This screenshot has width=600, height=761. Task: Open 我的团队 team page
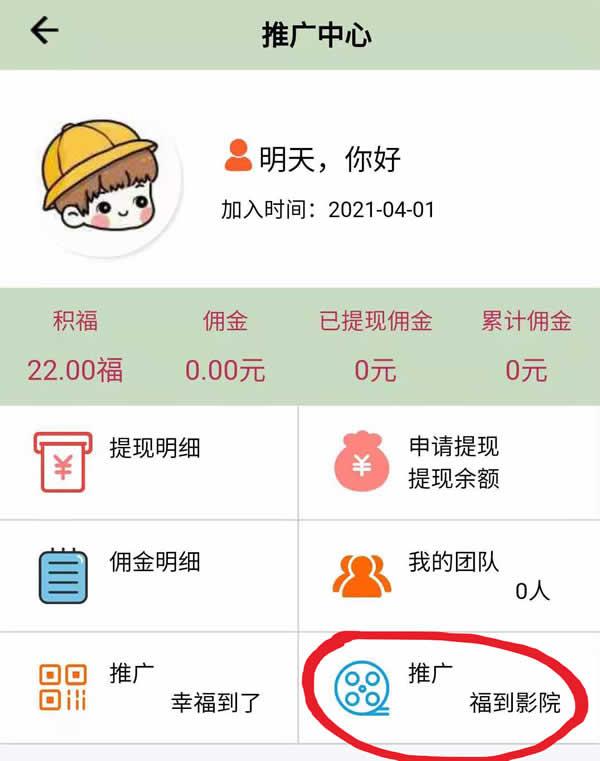click(x=448, y=575)
